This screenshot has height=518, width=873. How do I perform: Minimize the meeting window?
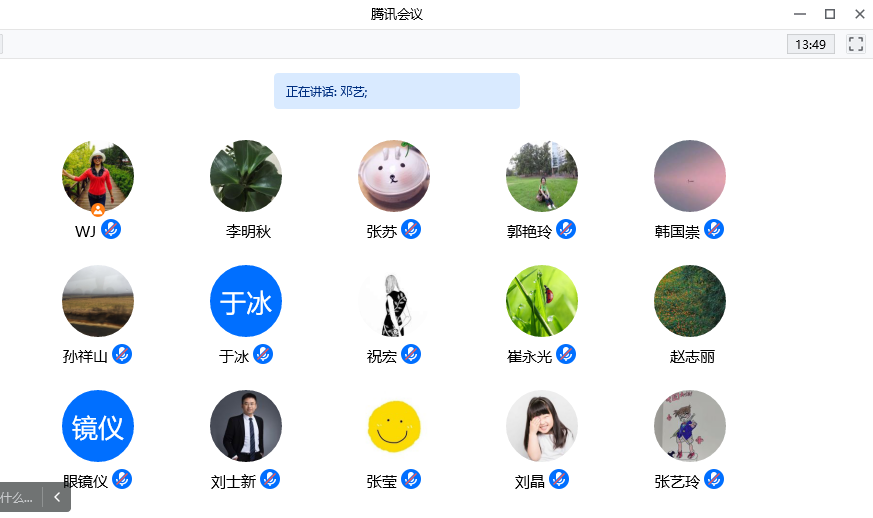pos(800,14)
